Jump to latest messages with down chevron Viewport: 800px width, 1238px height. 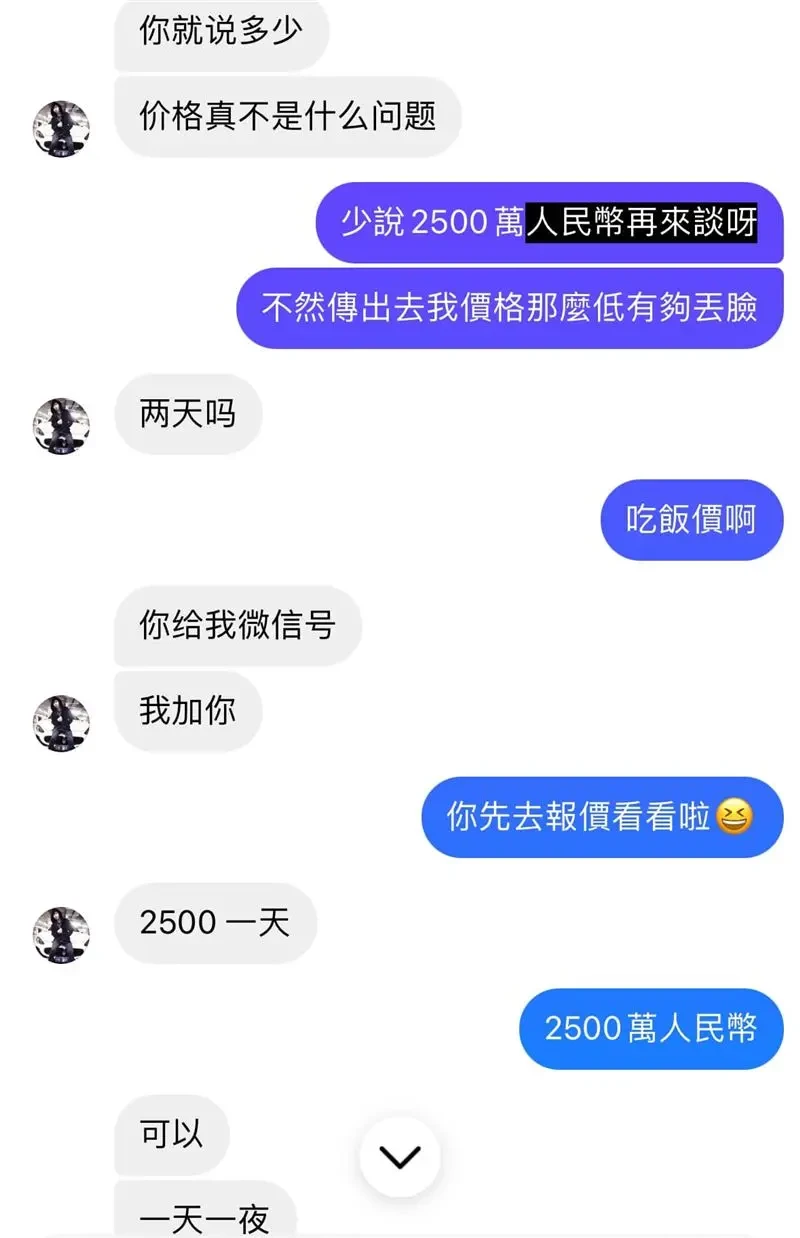pyautogui.click(x=400, y=1157)
